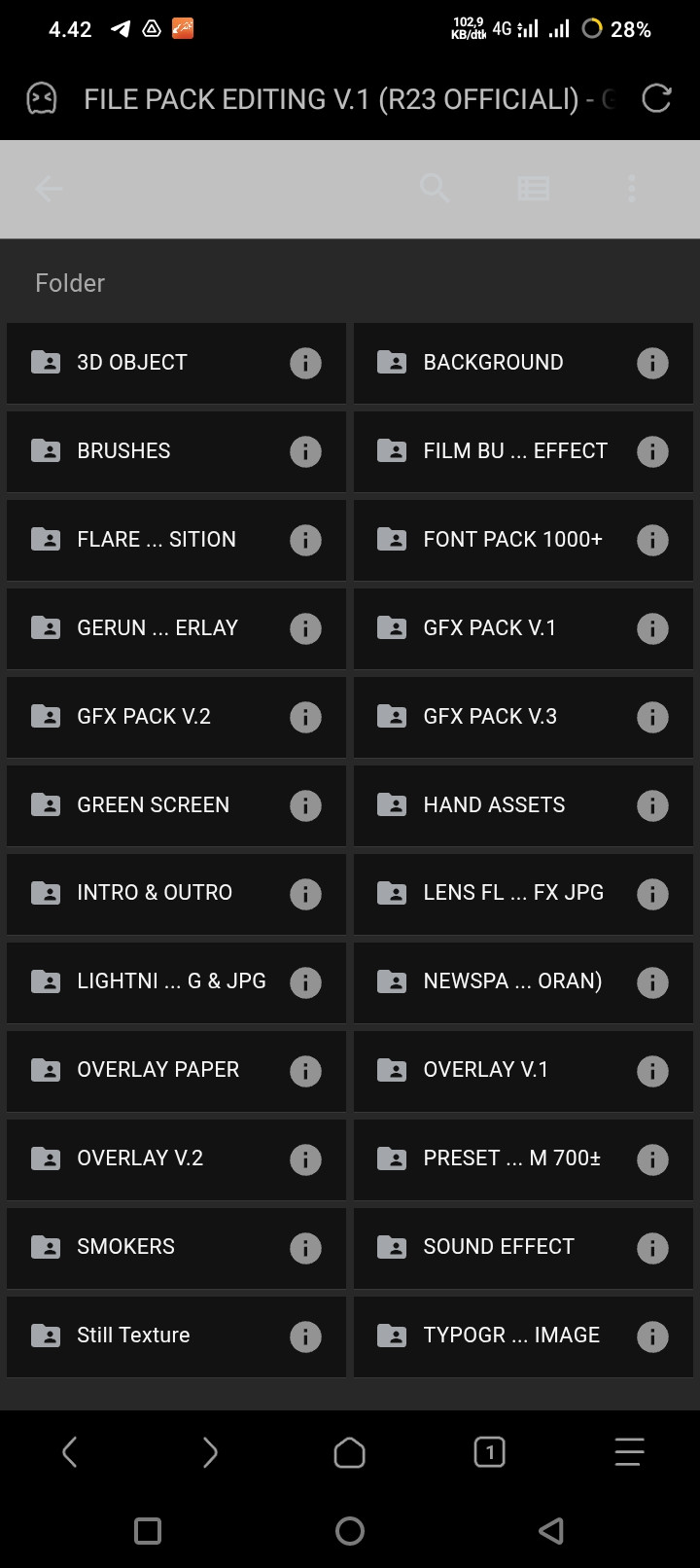The height and width of the screenshot is (1568, 700).
Task: Open the OVERLAY PAPER folder
Action: 176,1070
